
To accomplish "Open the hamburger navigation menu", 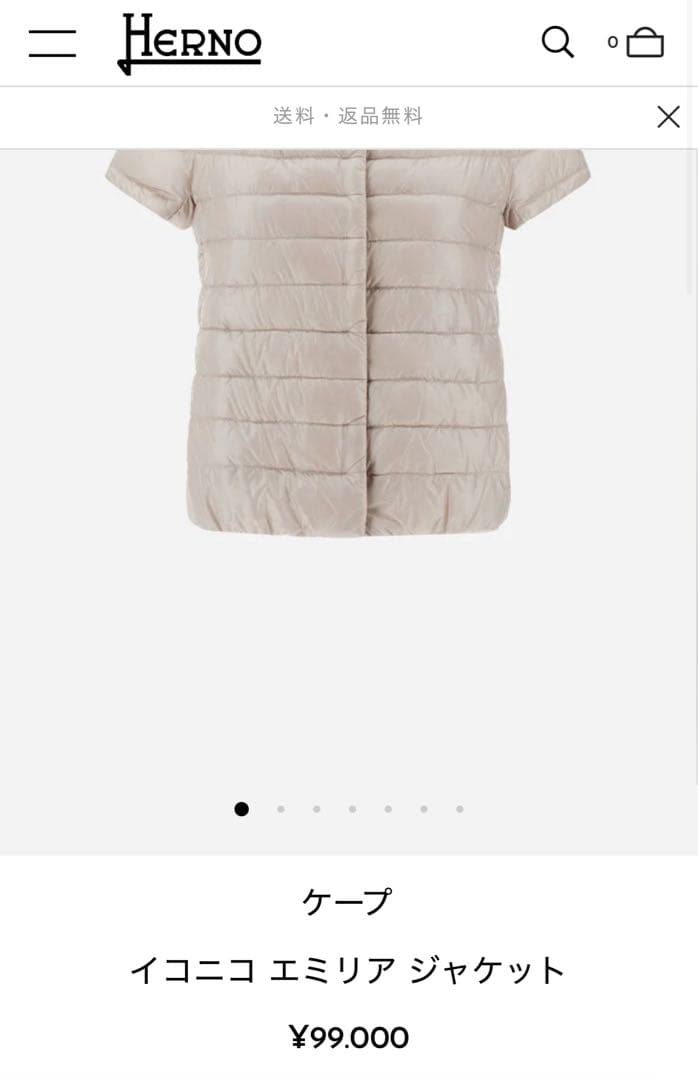I will click(52, 43).
